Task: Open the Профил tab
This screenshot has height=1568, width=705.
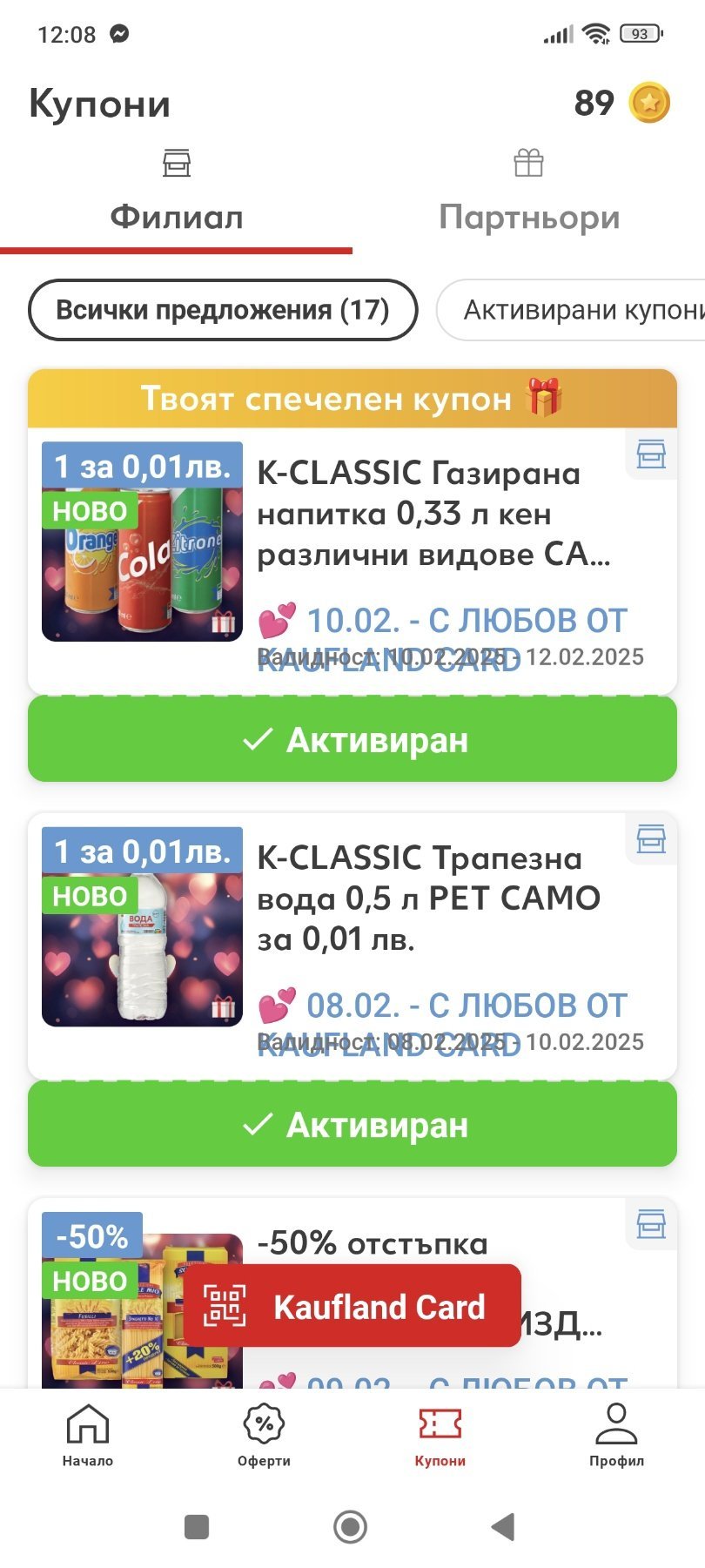Action: coord(616,1437)
